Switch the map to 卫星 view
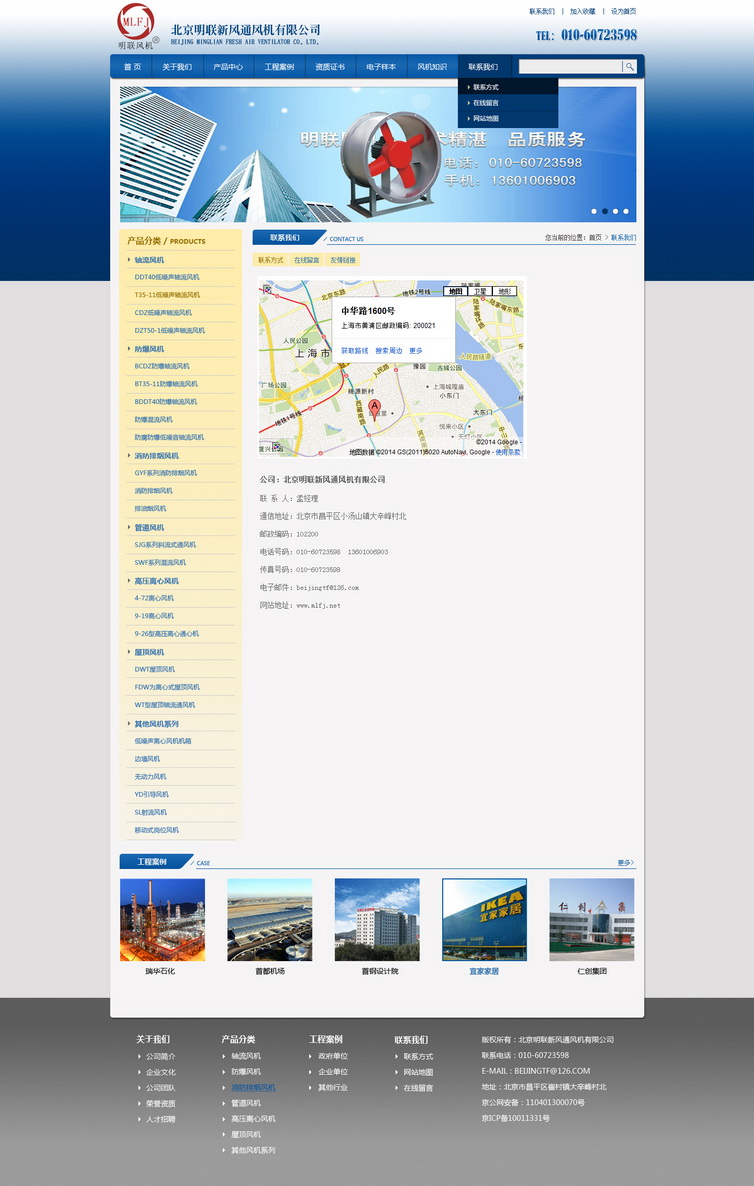 click(x=481, y=291)
